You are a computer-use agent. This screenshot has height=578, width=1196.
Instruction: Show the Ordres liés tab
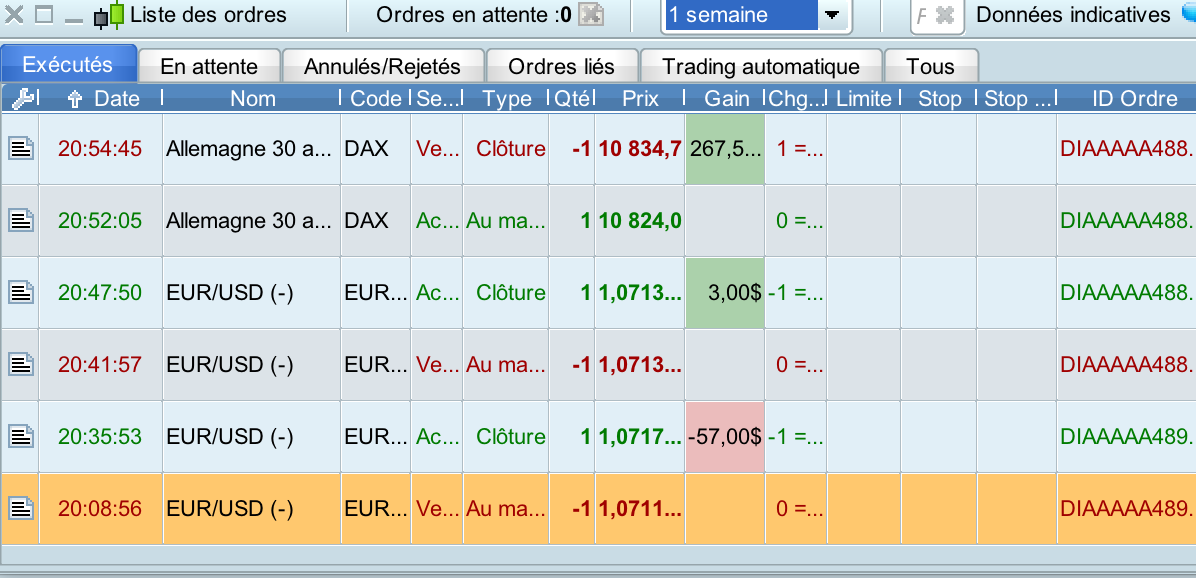pyautogui.click(x=561, y=67)
